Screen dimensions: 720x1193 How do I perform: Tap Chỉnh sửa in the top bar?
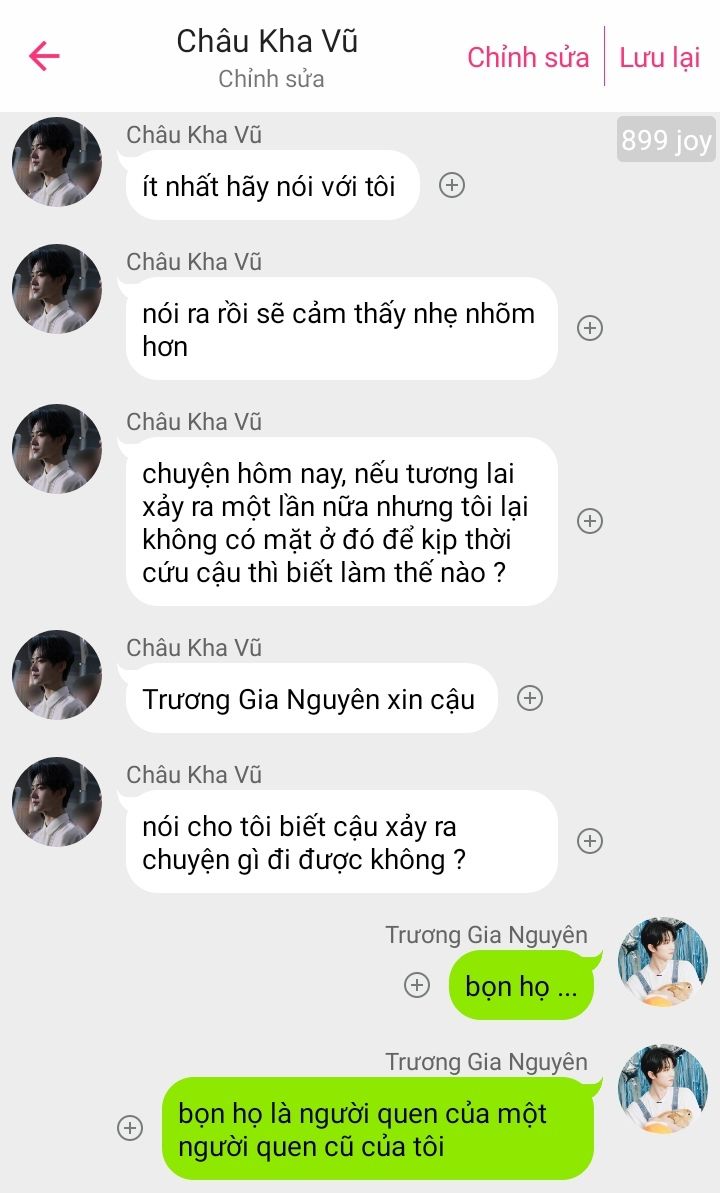pos(528,57)
